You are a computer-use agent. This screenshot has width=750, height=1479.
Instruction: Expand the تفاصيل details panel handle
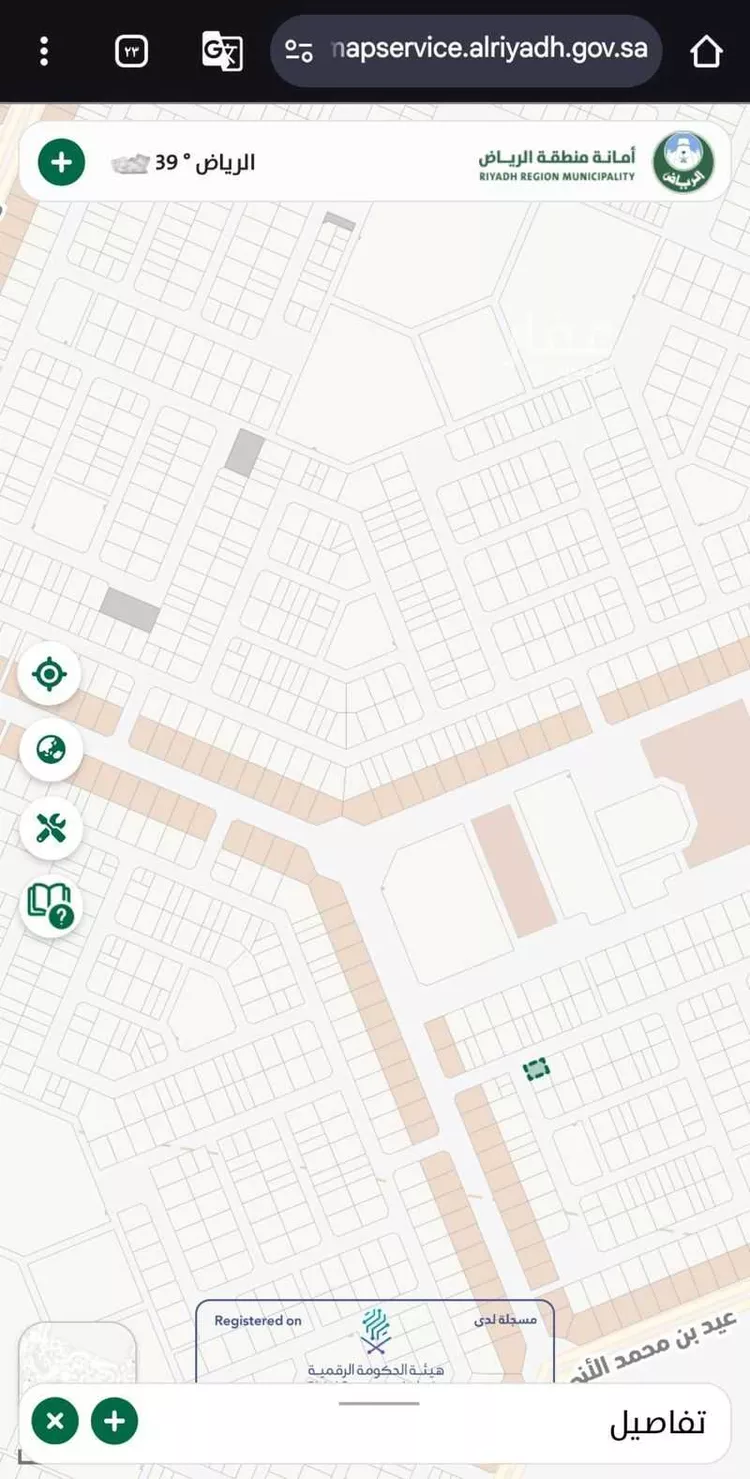pos(378,1403)
